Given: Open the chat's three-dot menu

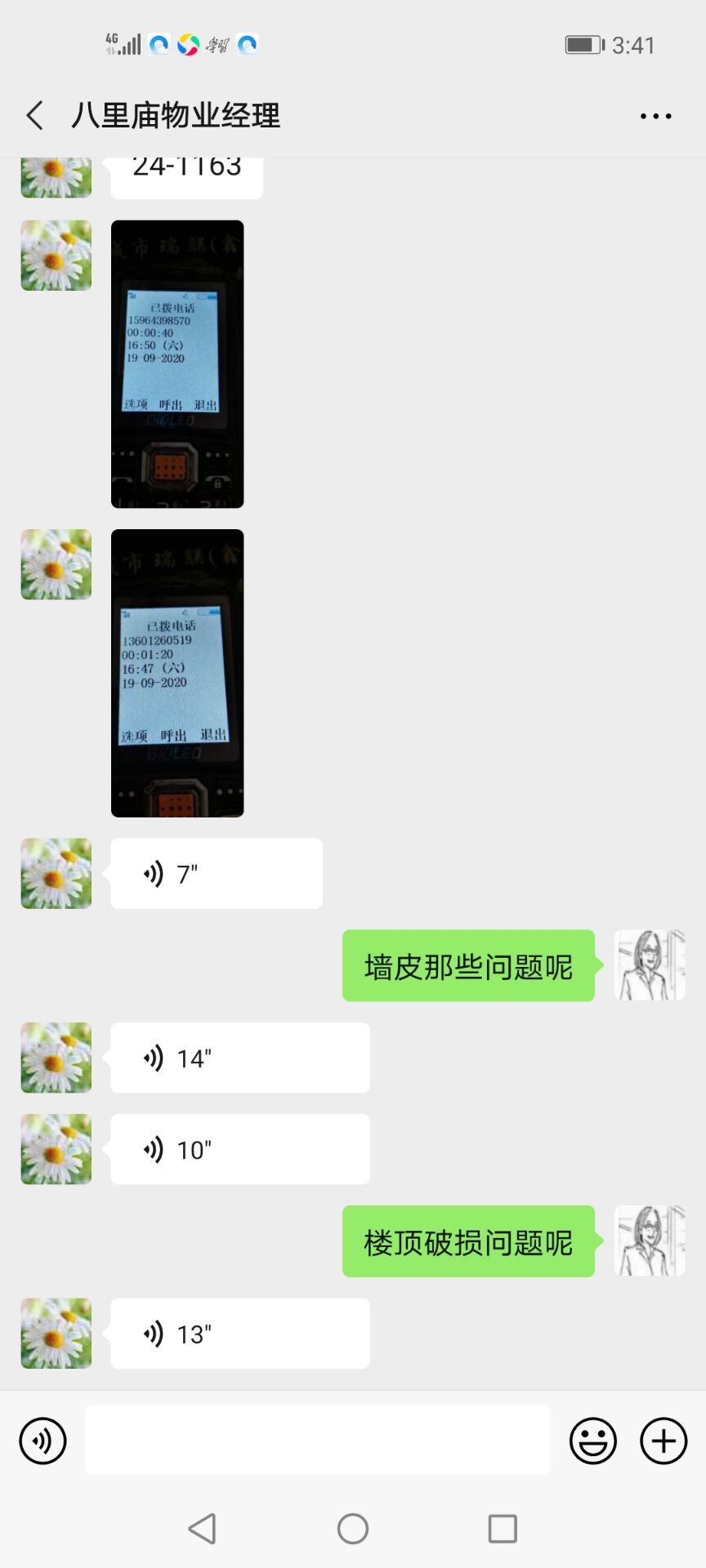Looking at the screenshot, I should tap(655, 116).
